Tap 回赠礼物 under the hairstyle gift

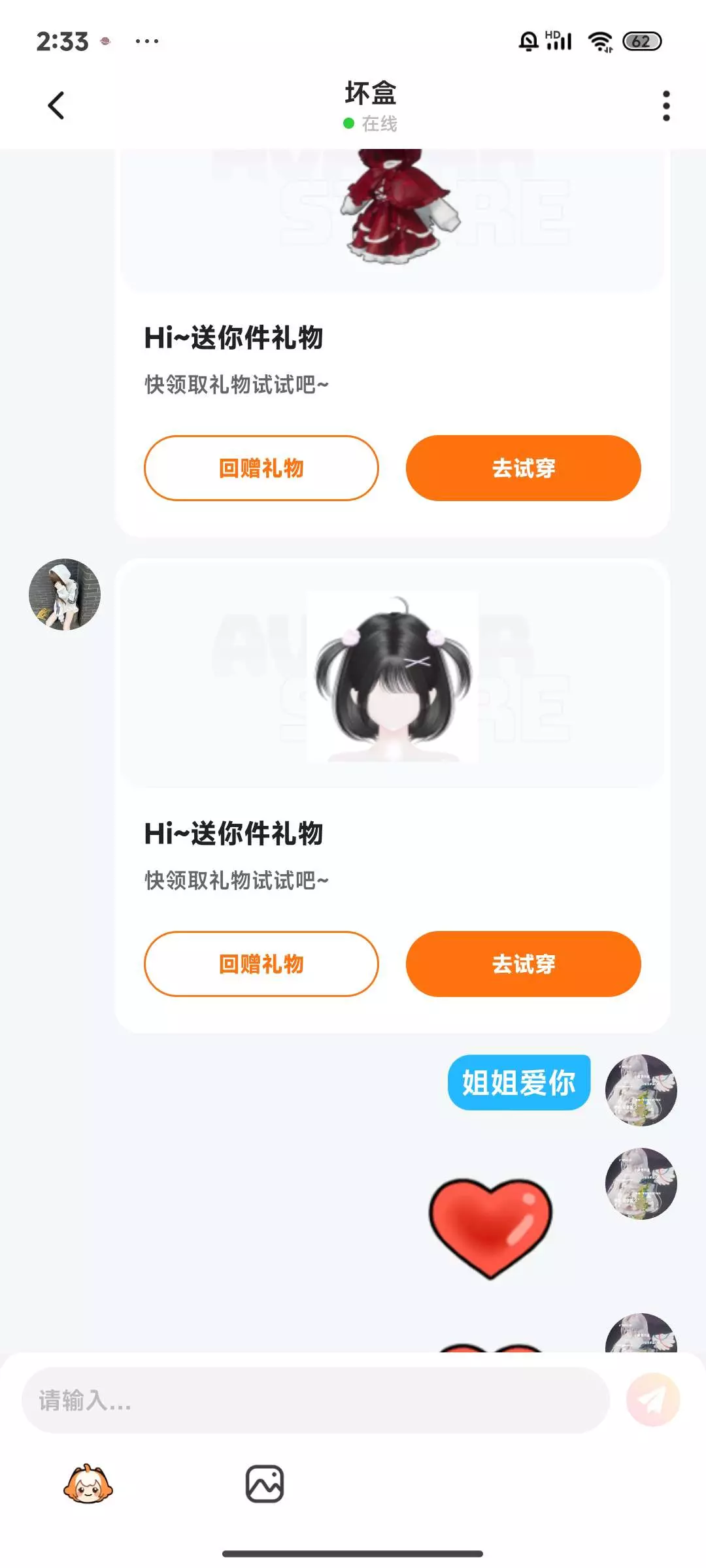261,964
